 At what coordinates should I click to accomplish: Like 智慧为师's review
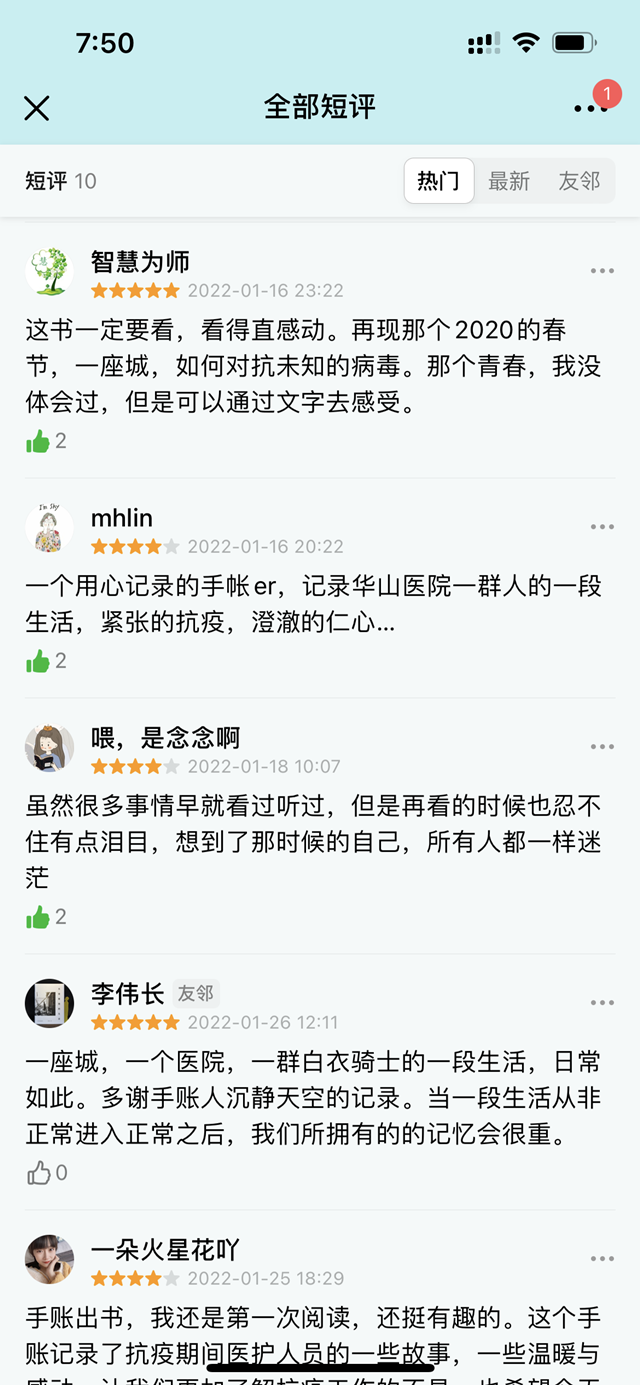pyautogui.click(x=39, y=441)
